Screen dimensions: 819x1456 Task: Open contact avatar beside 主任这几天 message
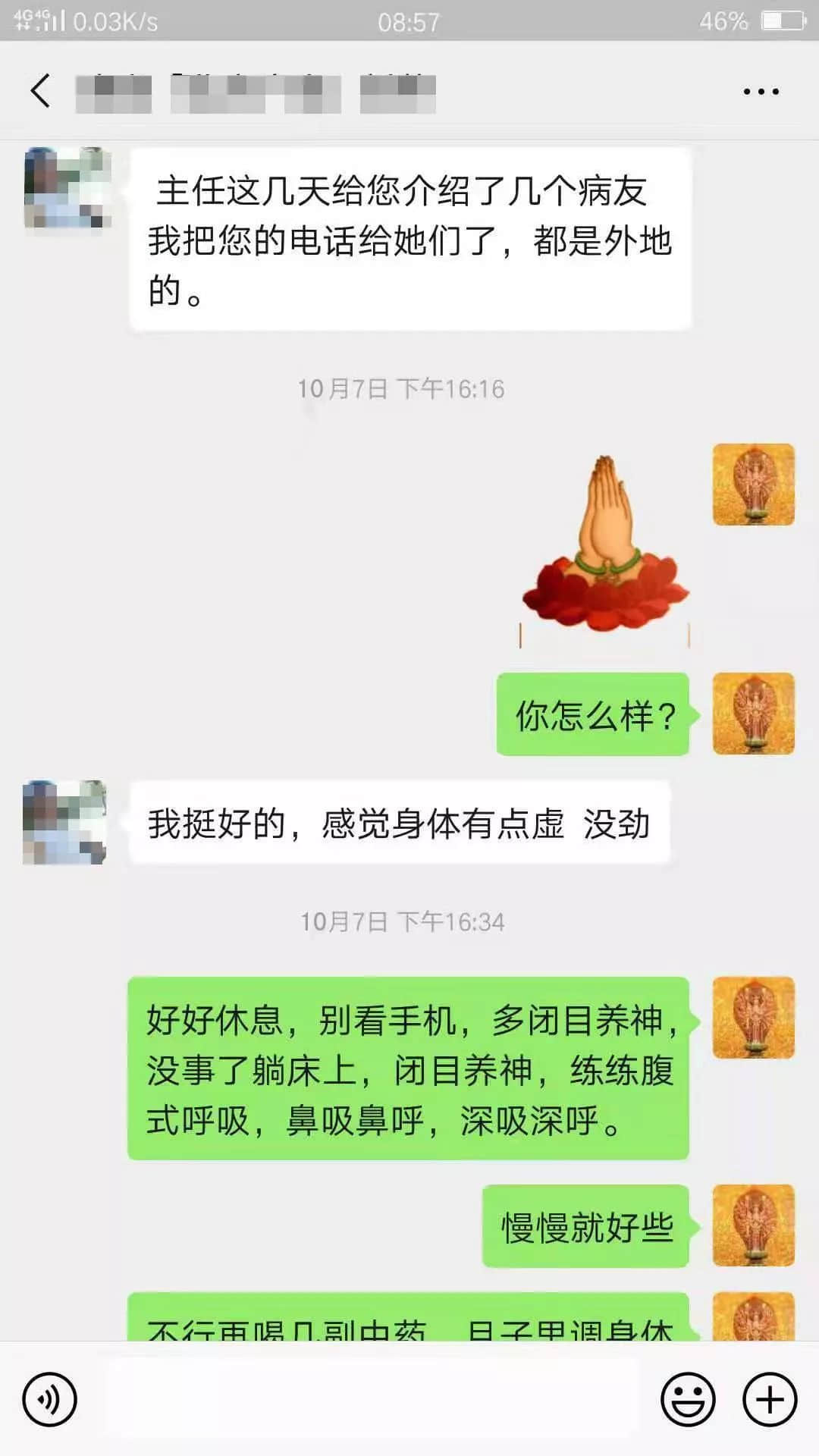pyautogui.click(x=67, y=188)
